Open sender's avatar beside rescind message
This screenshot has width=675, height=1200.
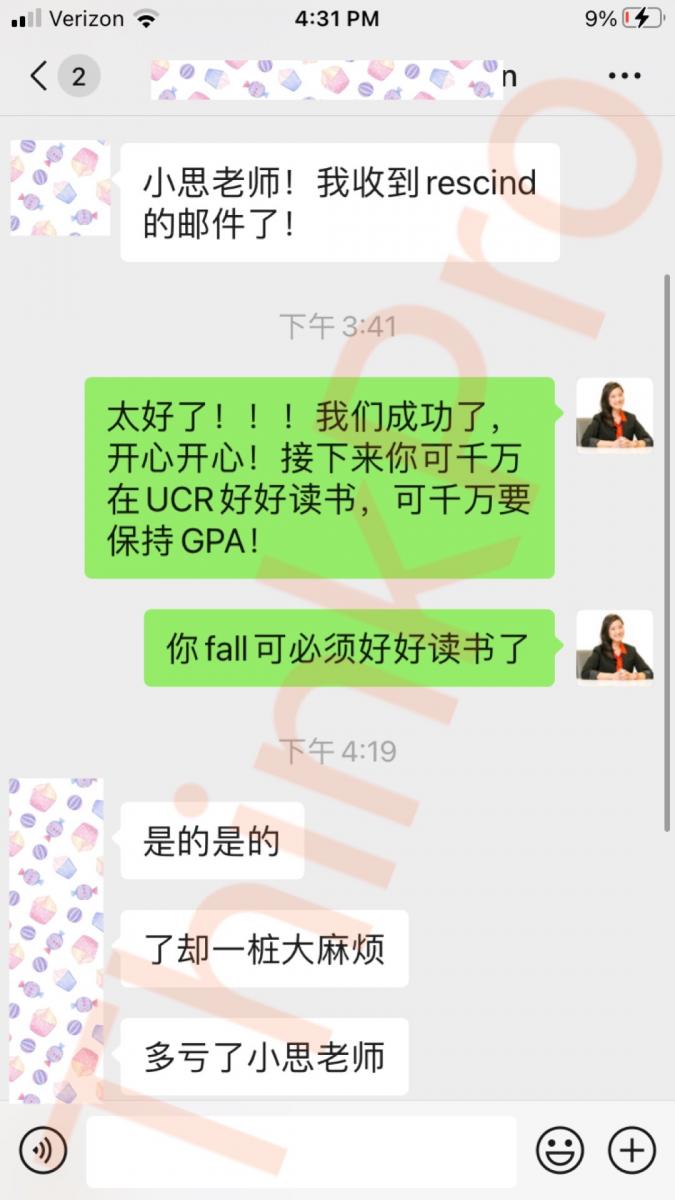click(60, 188)
